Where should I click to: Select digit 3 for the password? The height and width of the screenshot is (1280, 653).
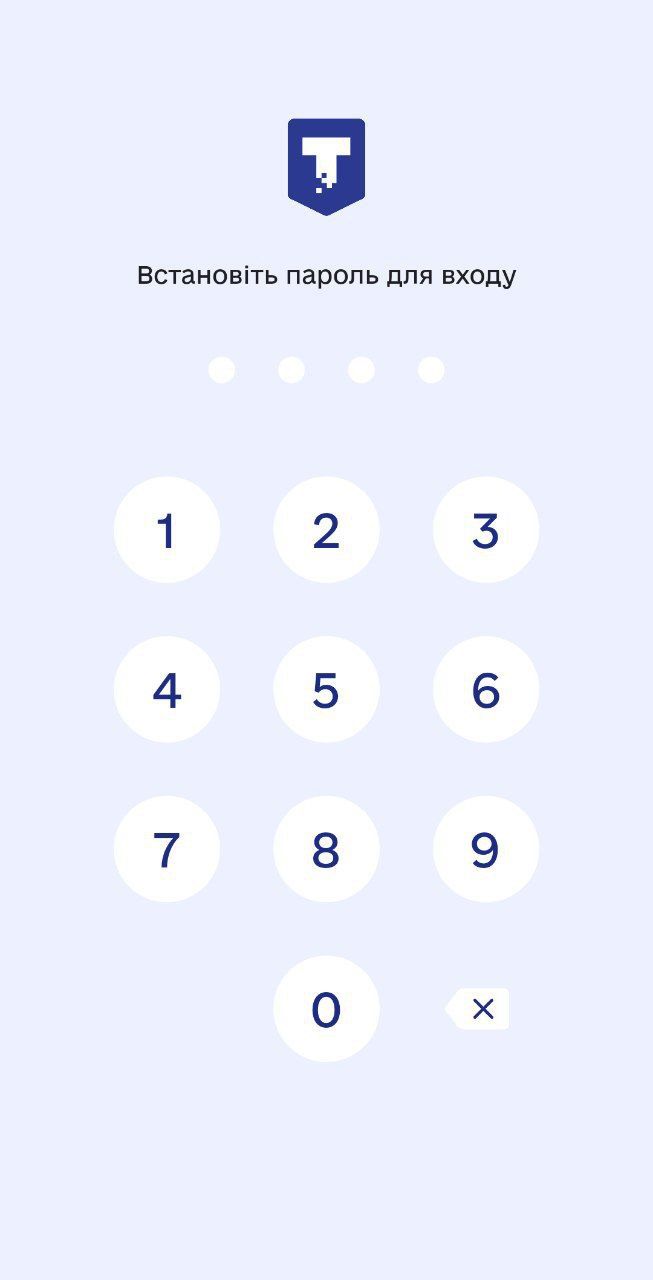[x=486, y=530]
